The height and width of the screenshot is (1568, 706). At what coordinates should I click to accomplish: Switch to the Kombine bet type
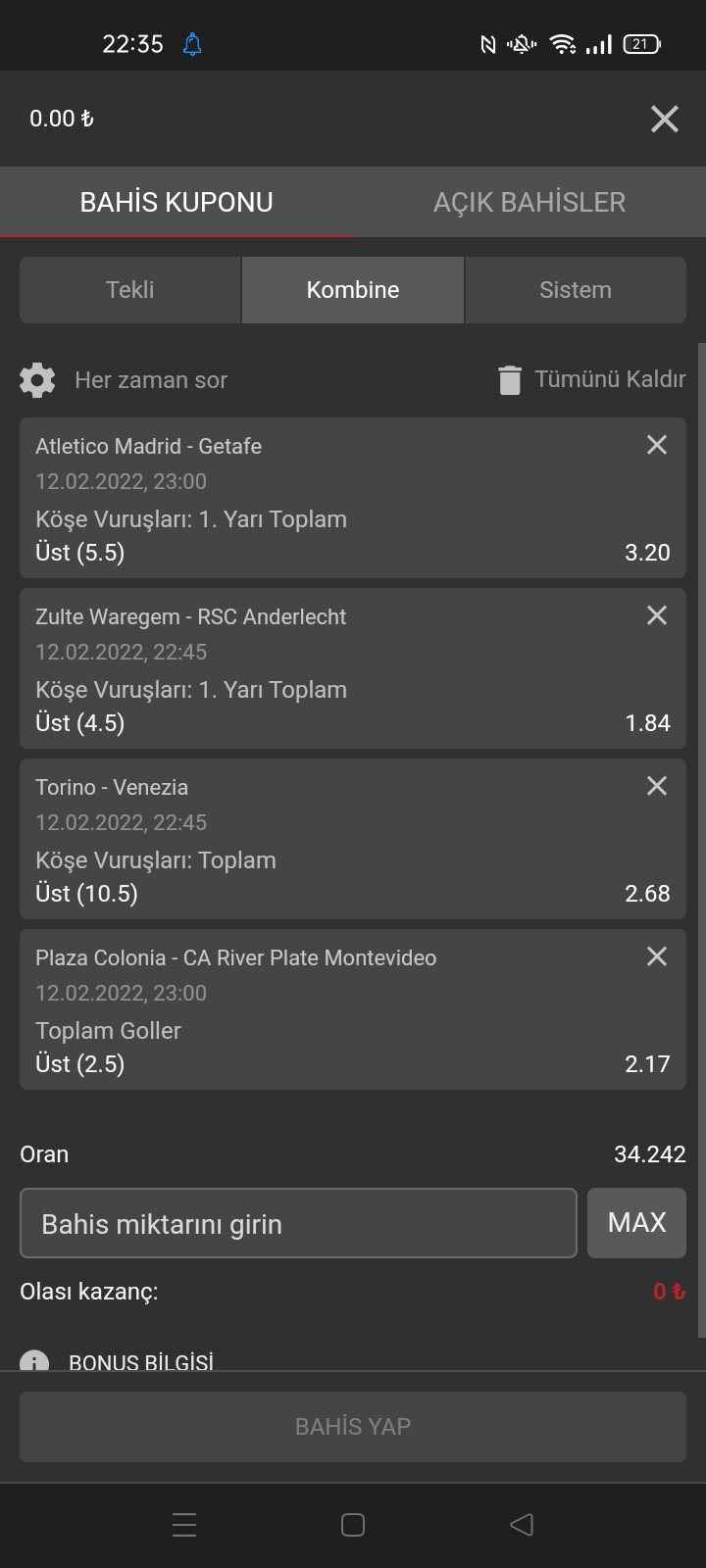(353, 290)
